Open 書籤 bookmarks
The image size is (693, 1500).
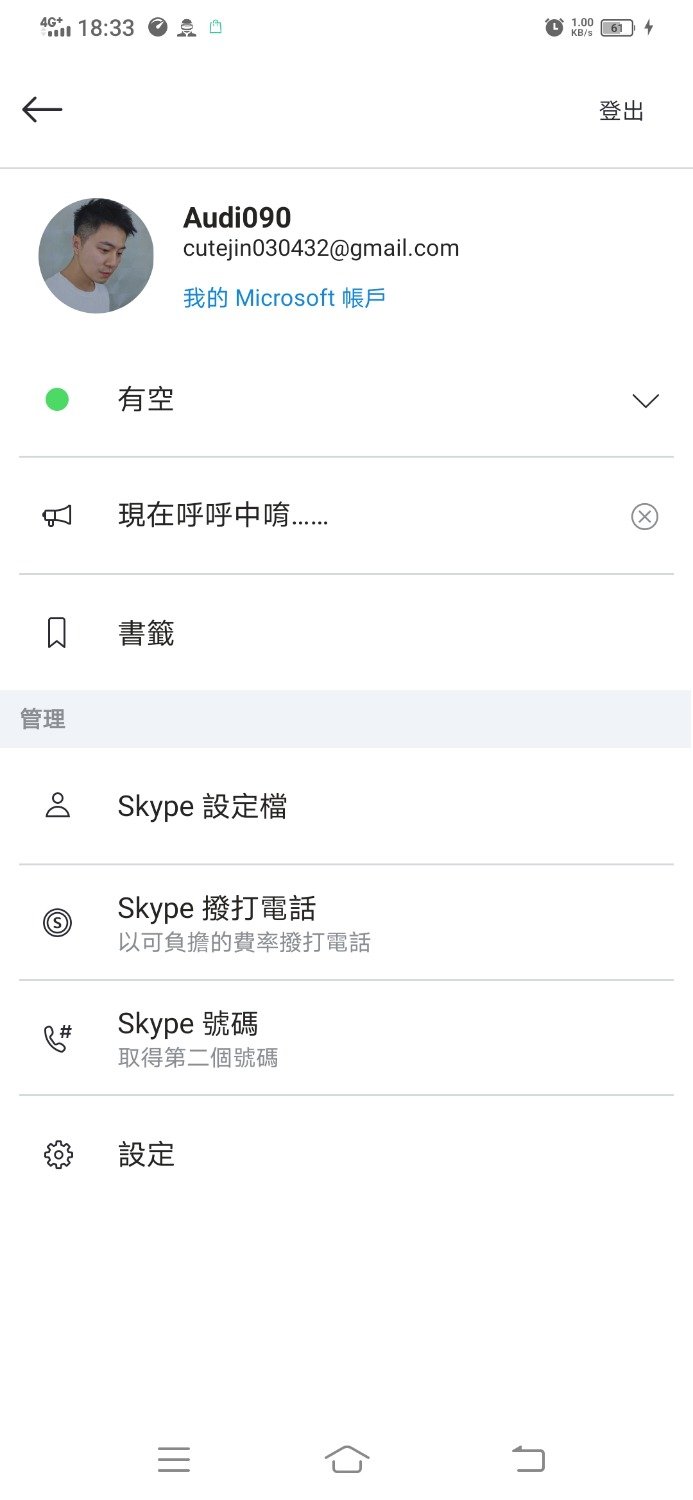tap(346, 633)
